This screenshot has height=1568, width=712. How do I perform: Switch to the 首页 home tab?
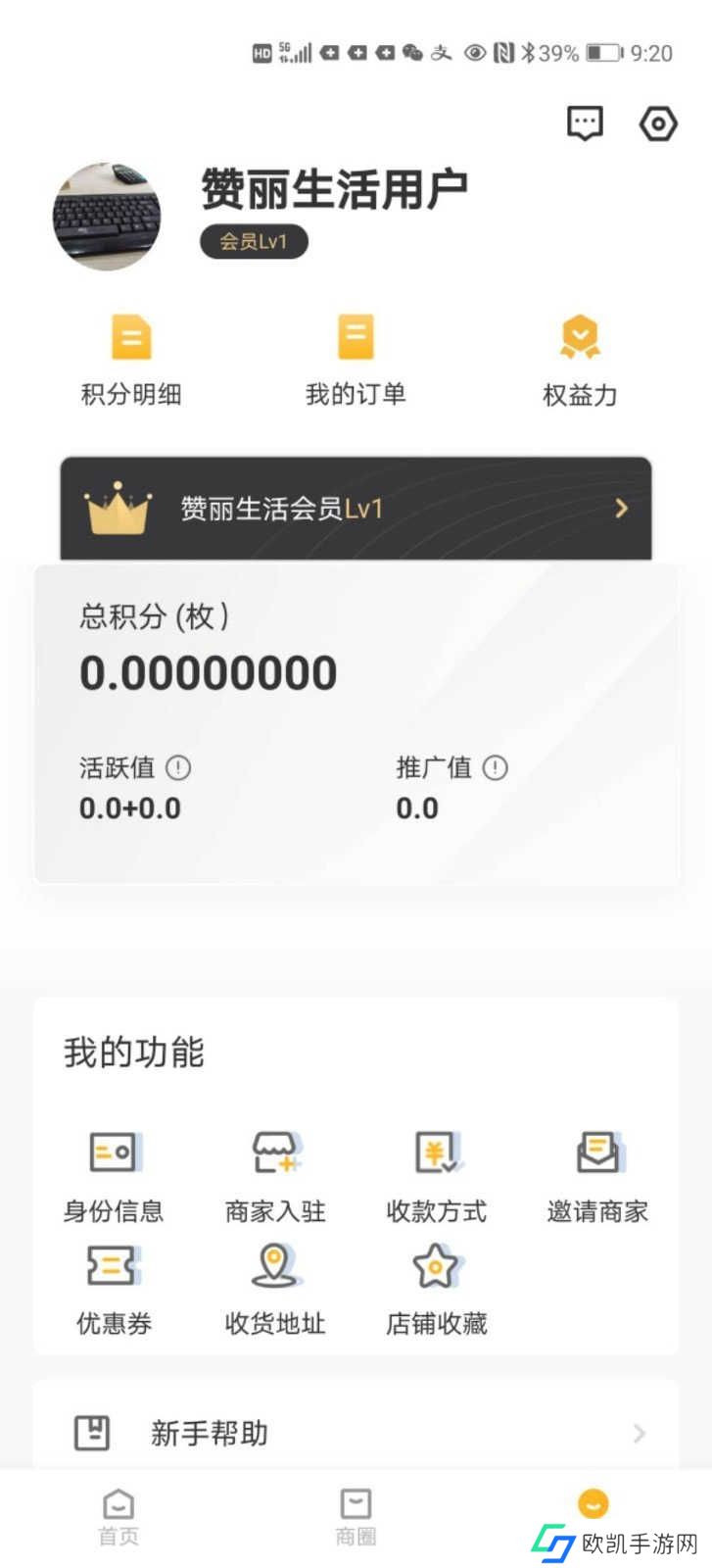pos(119,1517)
